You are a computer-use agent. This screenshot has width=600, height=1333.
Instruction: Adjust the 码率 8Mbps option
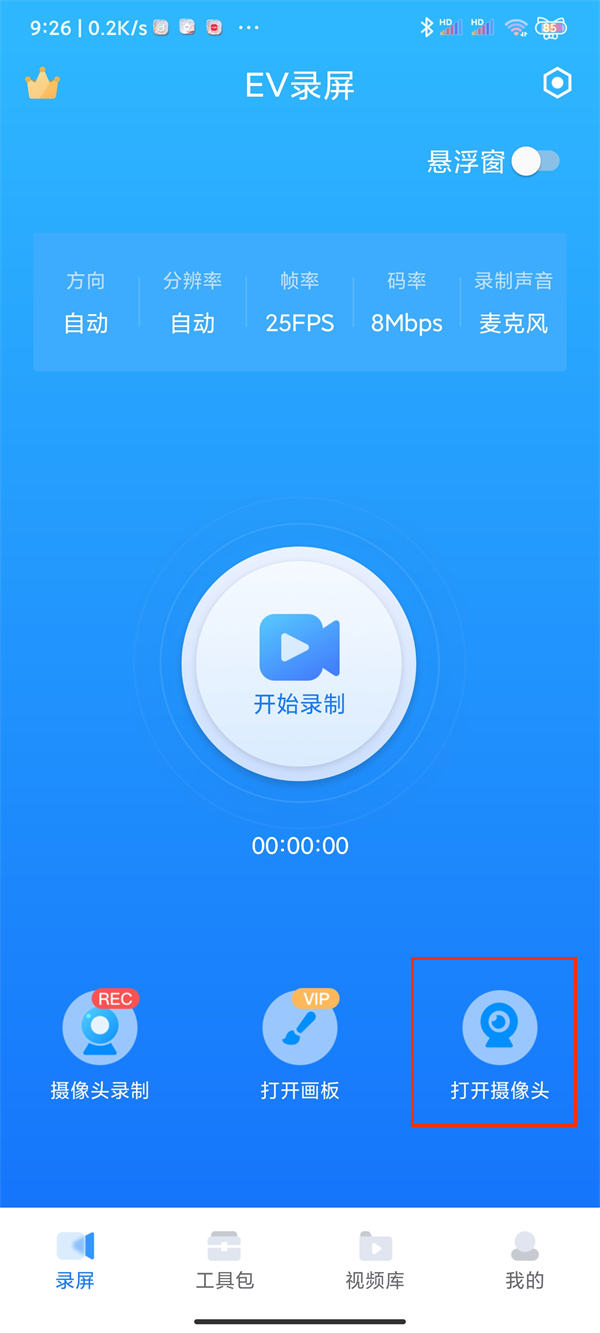pyautogui.click(x=407, y=303)
